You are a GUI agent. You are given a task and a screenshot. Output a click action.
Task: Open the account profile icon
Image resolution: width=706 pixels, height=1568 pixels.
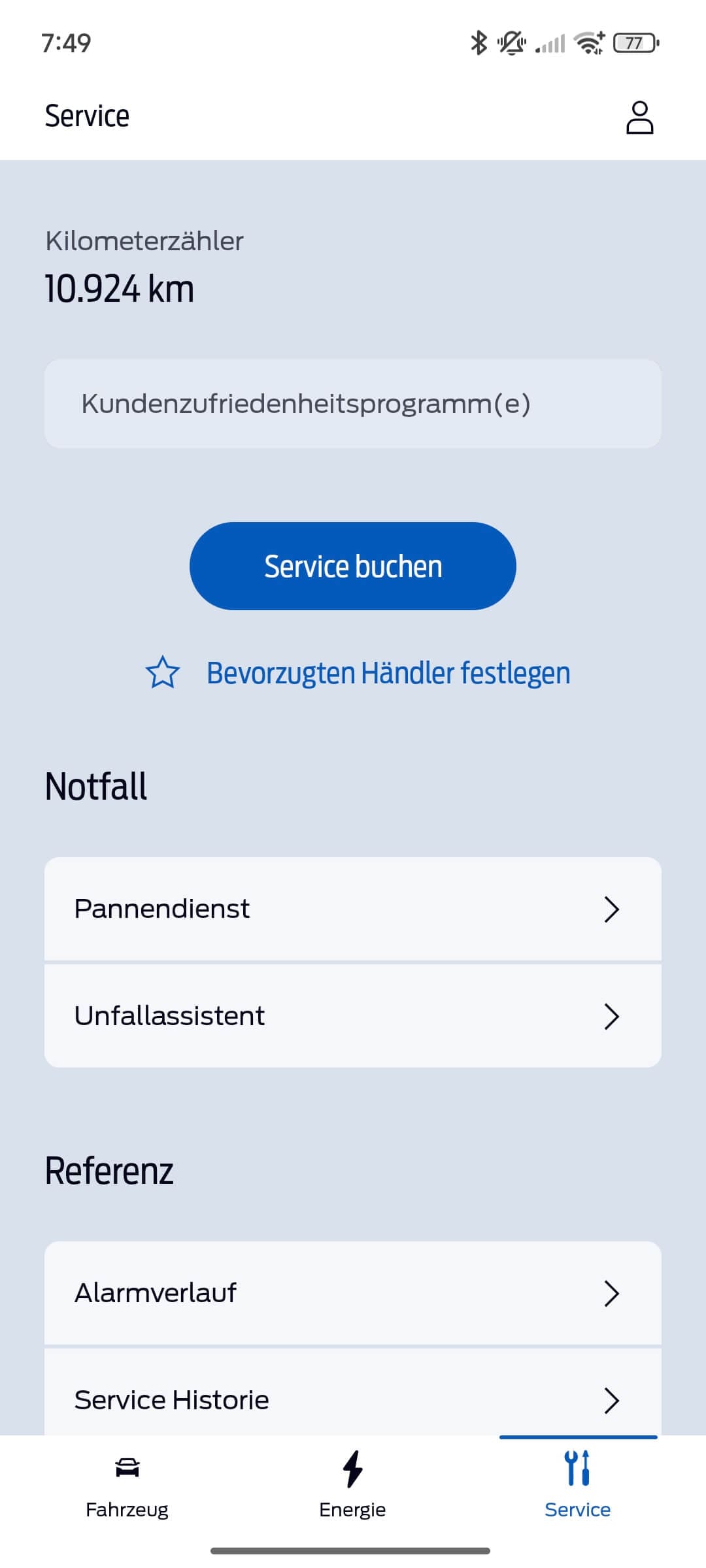point(639,118)
